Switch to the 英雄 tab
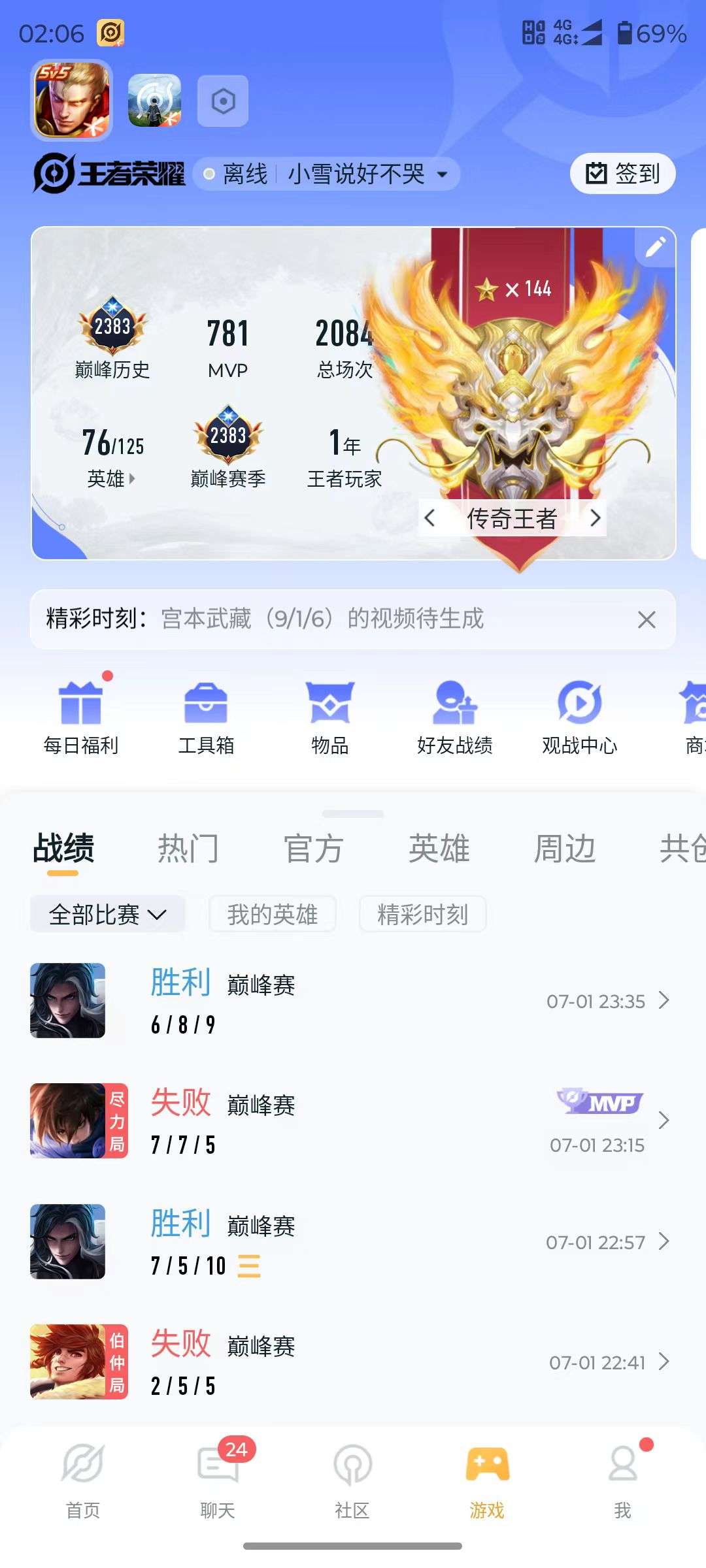The image size is (706, 1568). 438,847
